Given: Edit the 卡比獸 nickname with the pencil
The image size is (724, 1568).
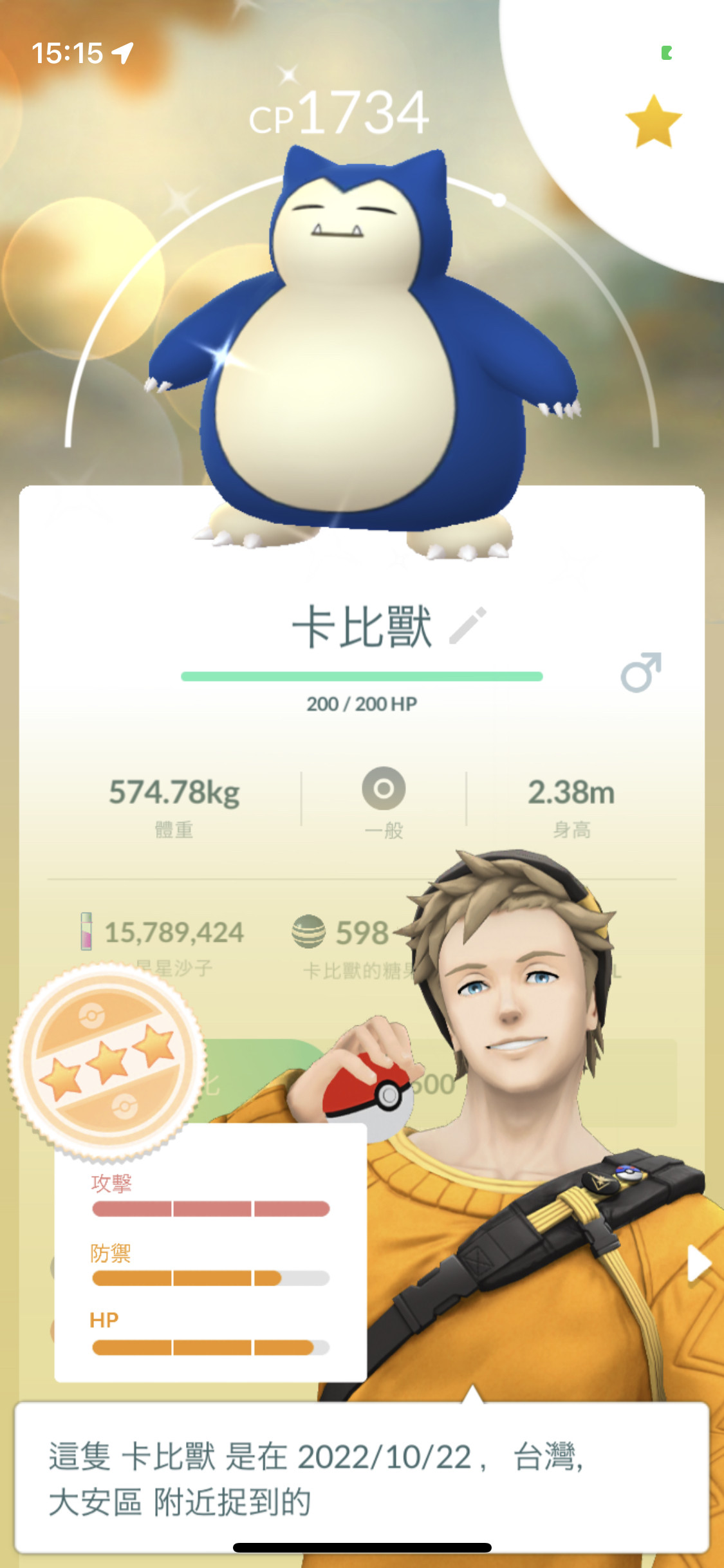Looking at the screenshot, I should (x=468, y=626).
